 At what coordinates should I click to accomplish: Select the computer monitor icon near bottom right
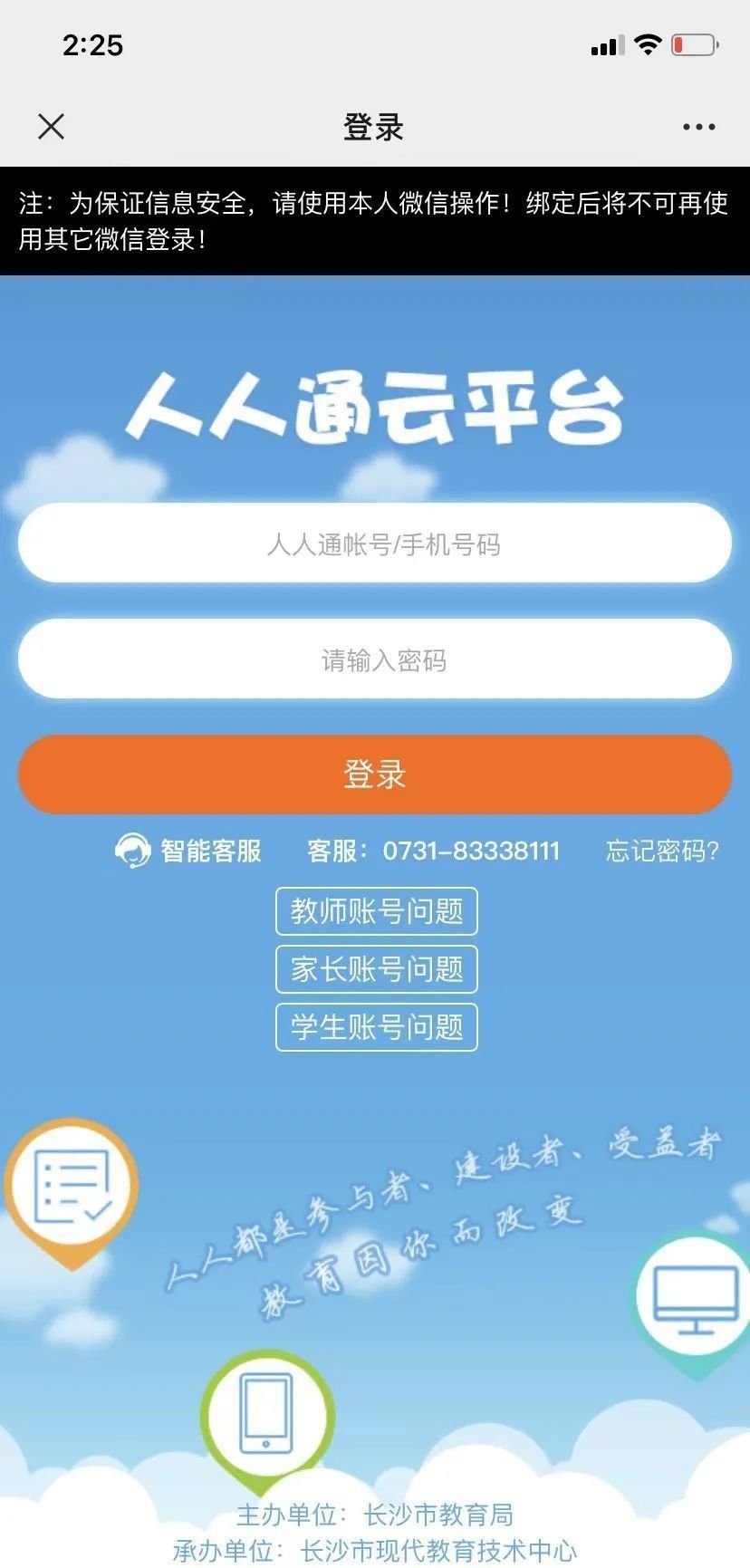[691, 1297]
